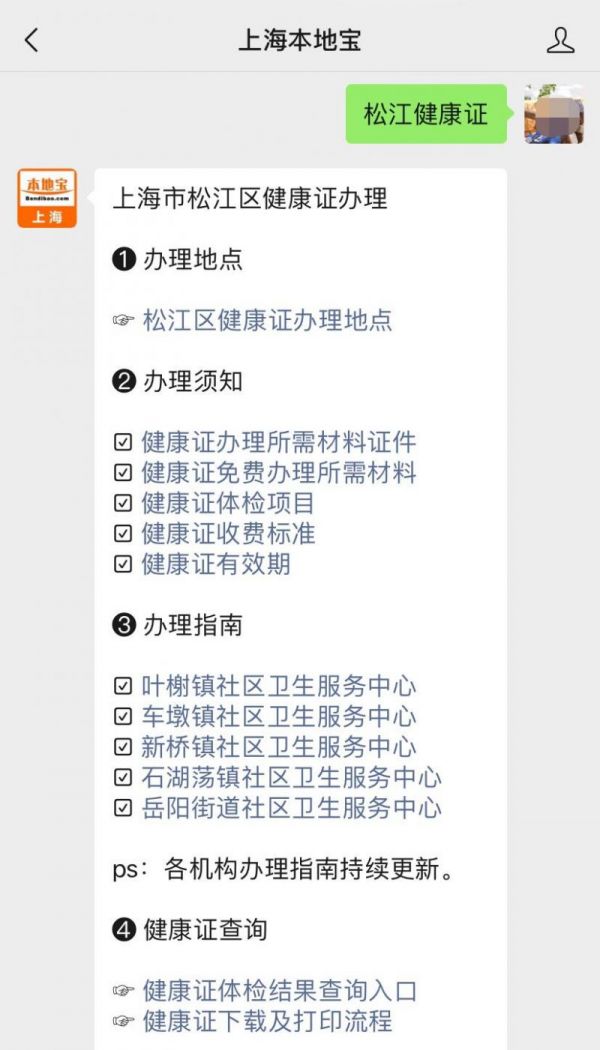Screen dimensions: 600x1050
Task: Open link 松江区健康证办理地点
Action: (x=267, y=321)
